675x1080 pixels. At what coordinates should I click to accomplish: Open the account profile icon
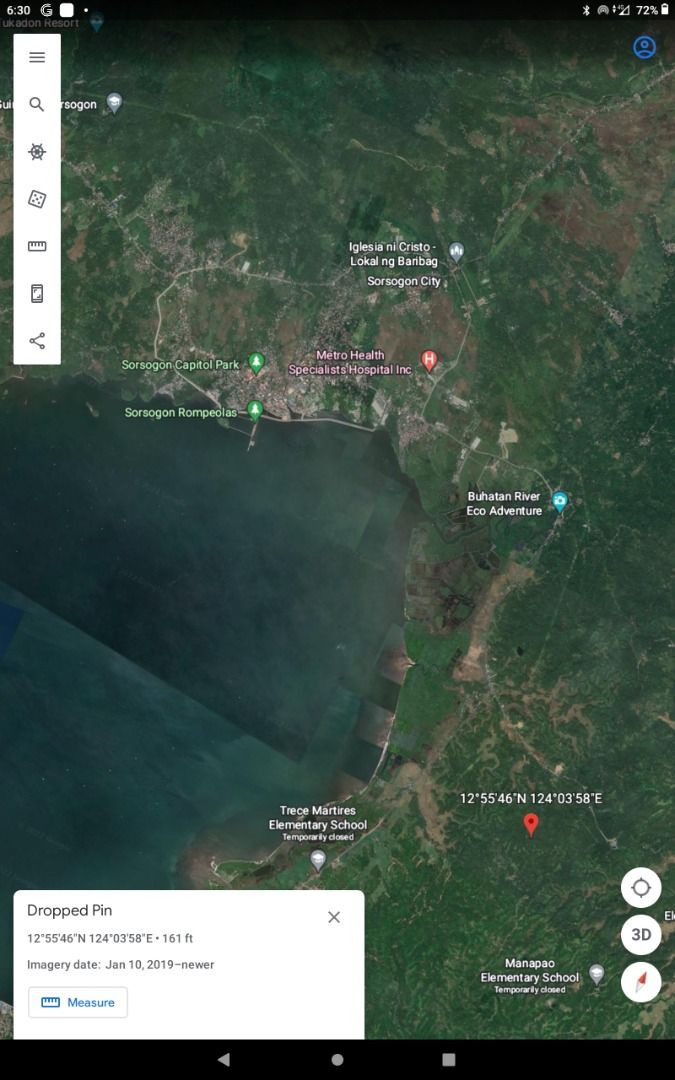tap(645, 48)
